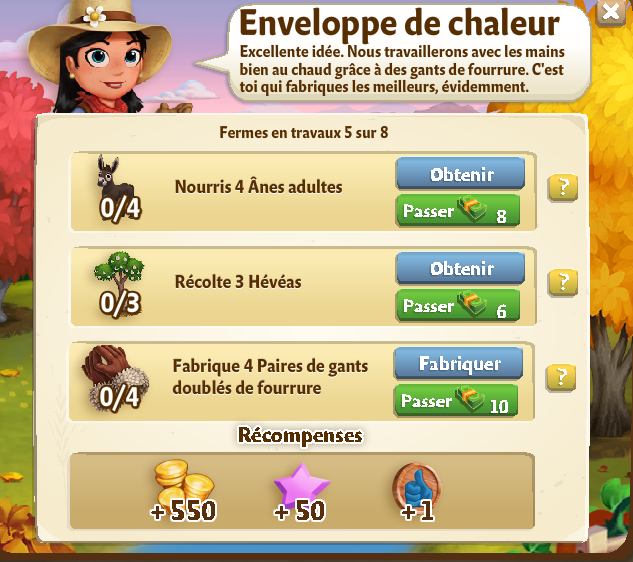Screen dimensions: 633x562
Task: Show help for the Hévéas task
Action: tap(563, 281)
